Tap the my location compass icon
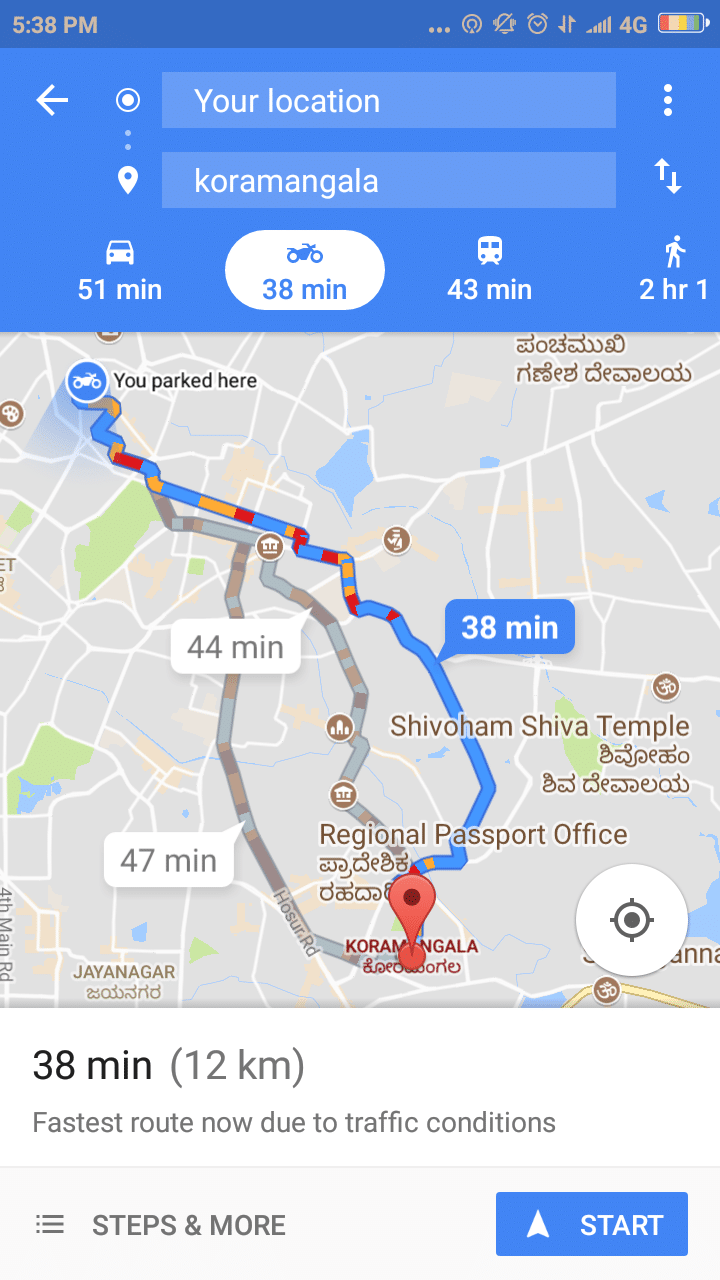Viewport: 720px width, 1280px height. [631, 920]
